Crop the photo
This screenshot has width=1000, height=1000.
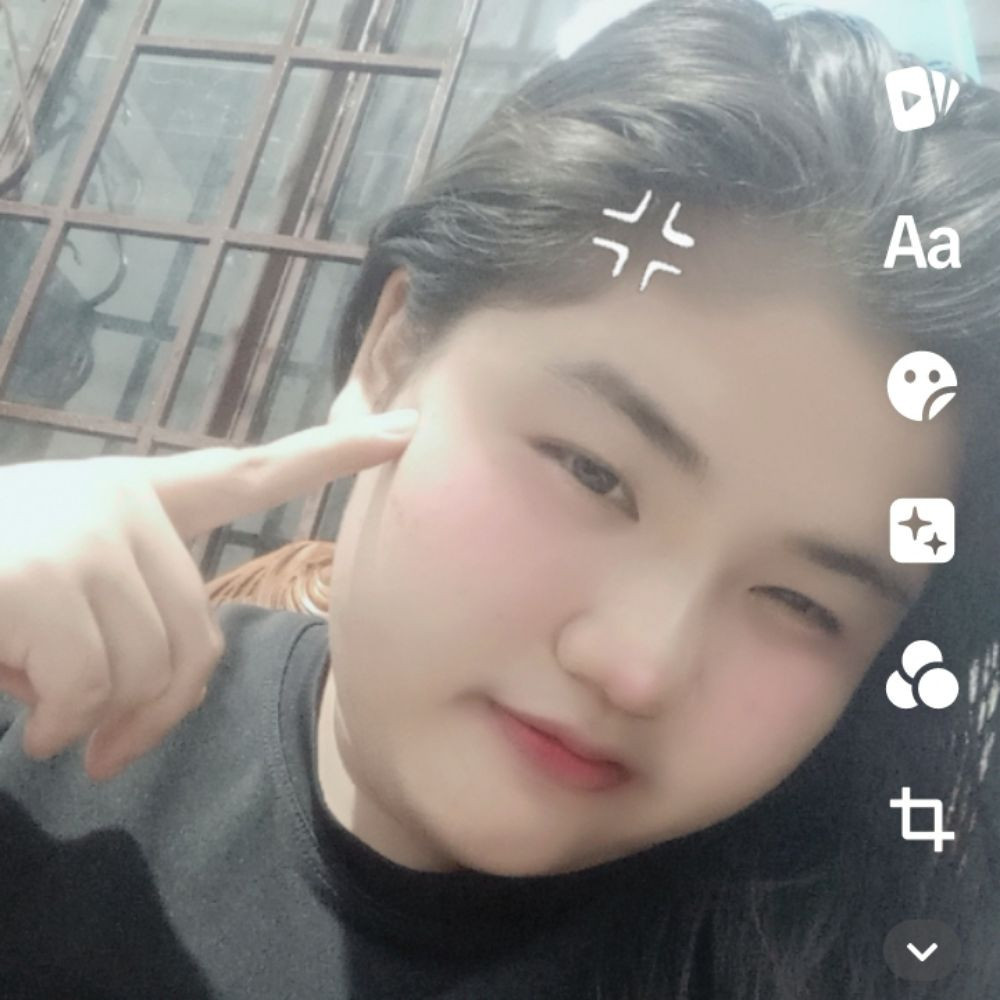click(x=921, y=818)
